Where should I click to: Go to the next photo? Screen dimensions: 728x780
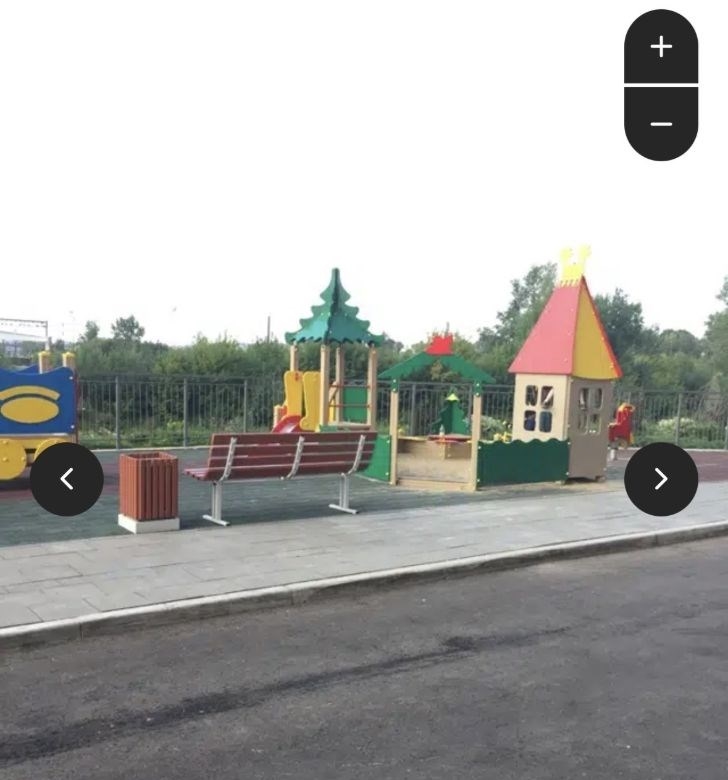[x=661, y=479]
